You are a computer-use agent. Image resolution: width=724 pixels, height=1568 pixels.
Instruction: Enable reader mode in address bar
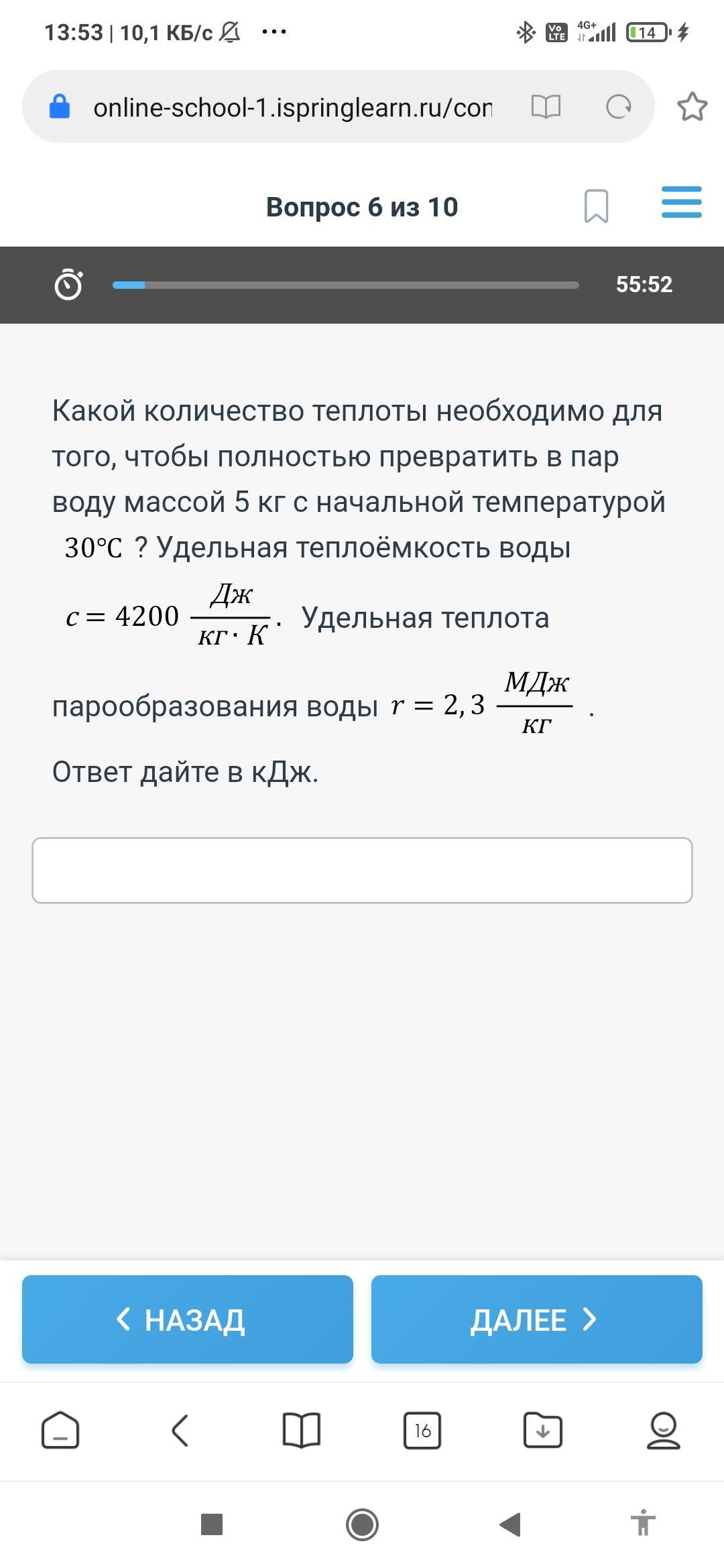[x=546, y=107]
